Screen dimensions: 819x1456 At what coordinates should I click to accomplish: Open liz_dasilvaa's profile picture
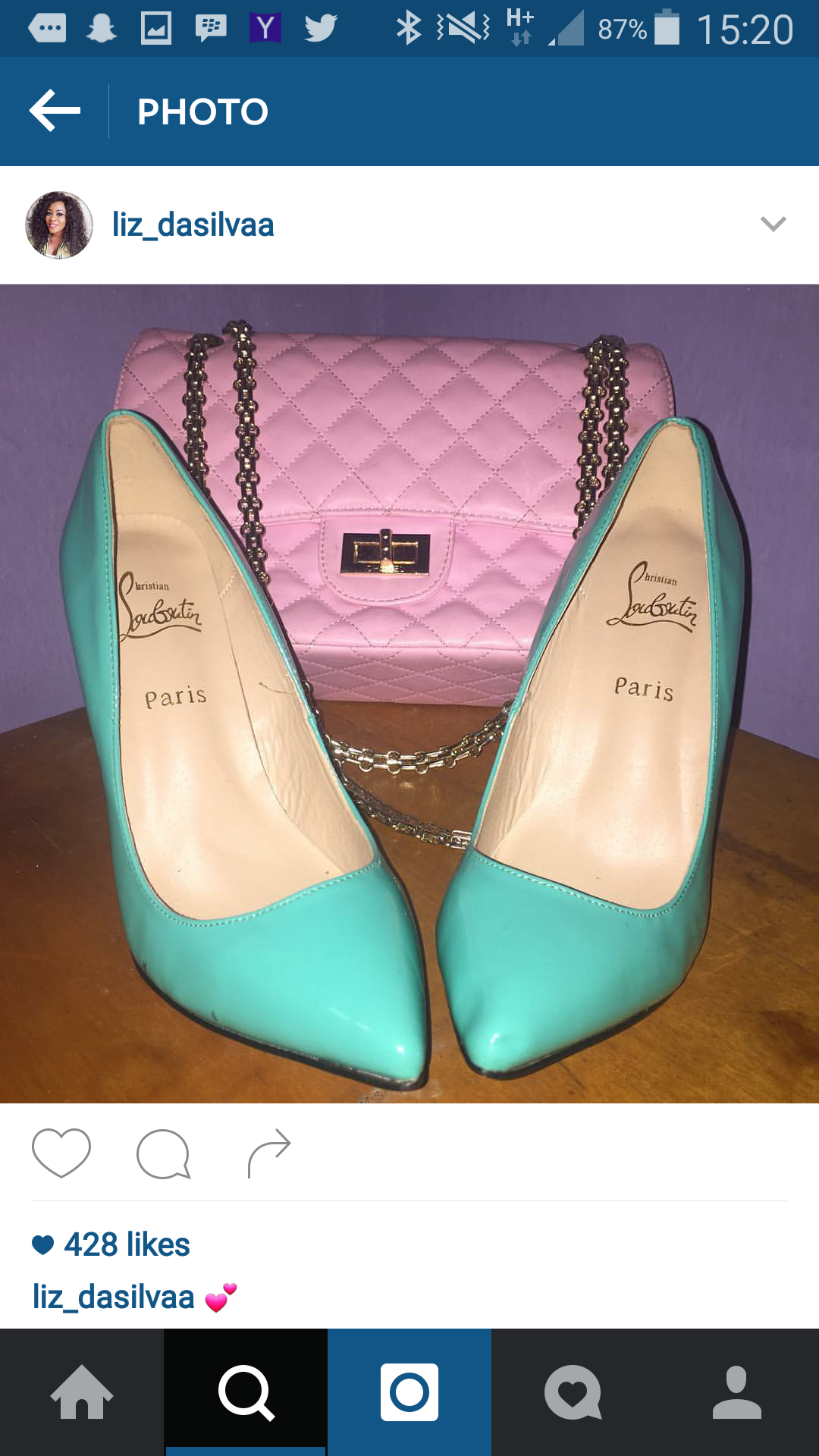[x=59, y=225]
